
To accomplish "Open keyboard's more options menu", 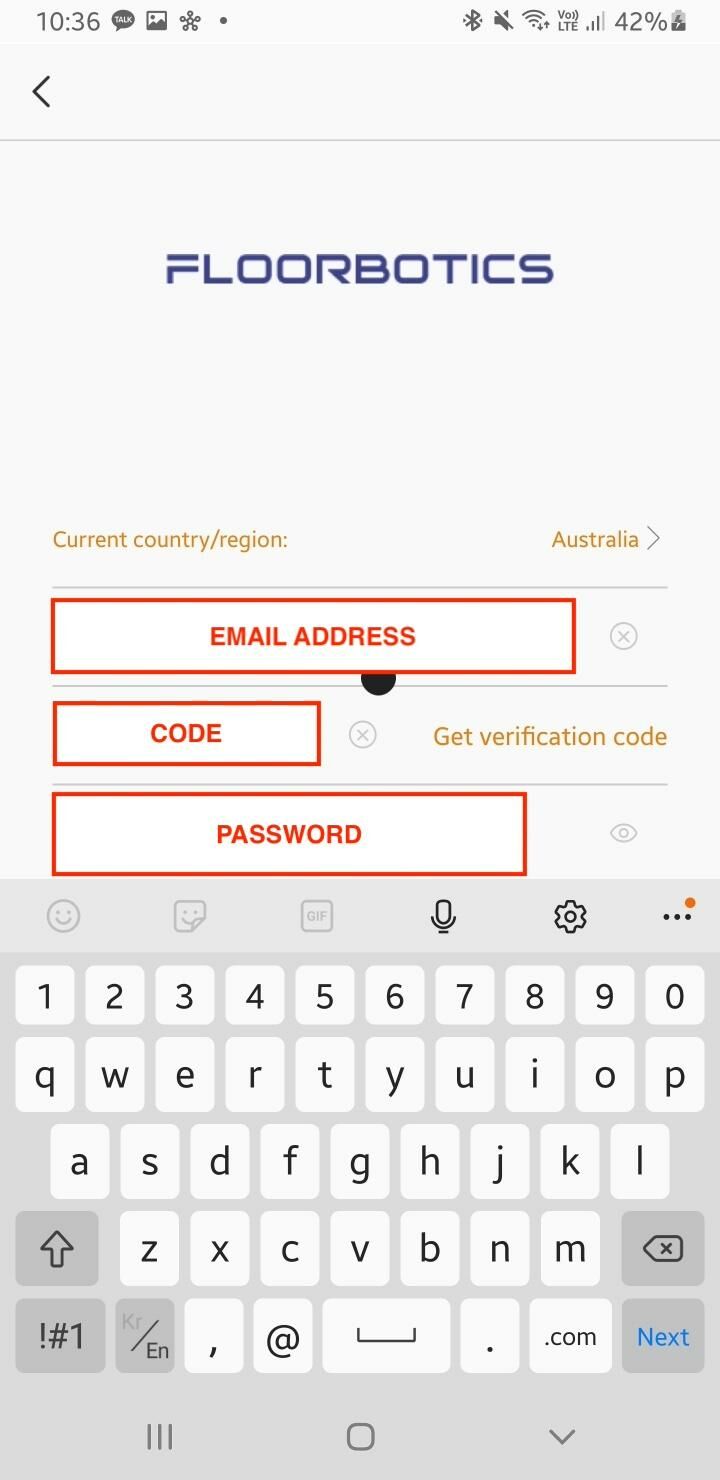I will point(677,916).
